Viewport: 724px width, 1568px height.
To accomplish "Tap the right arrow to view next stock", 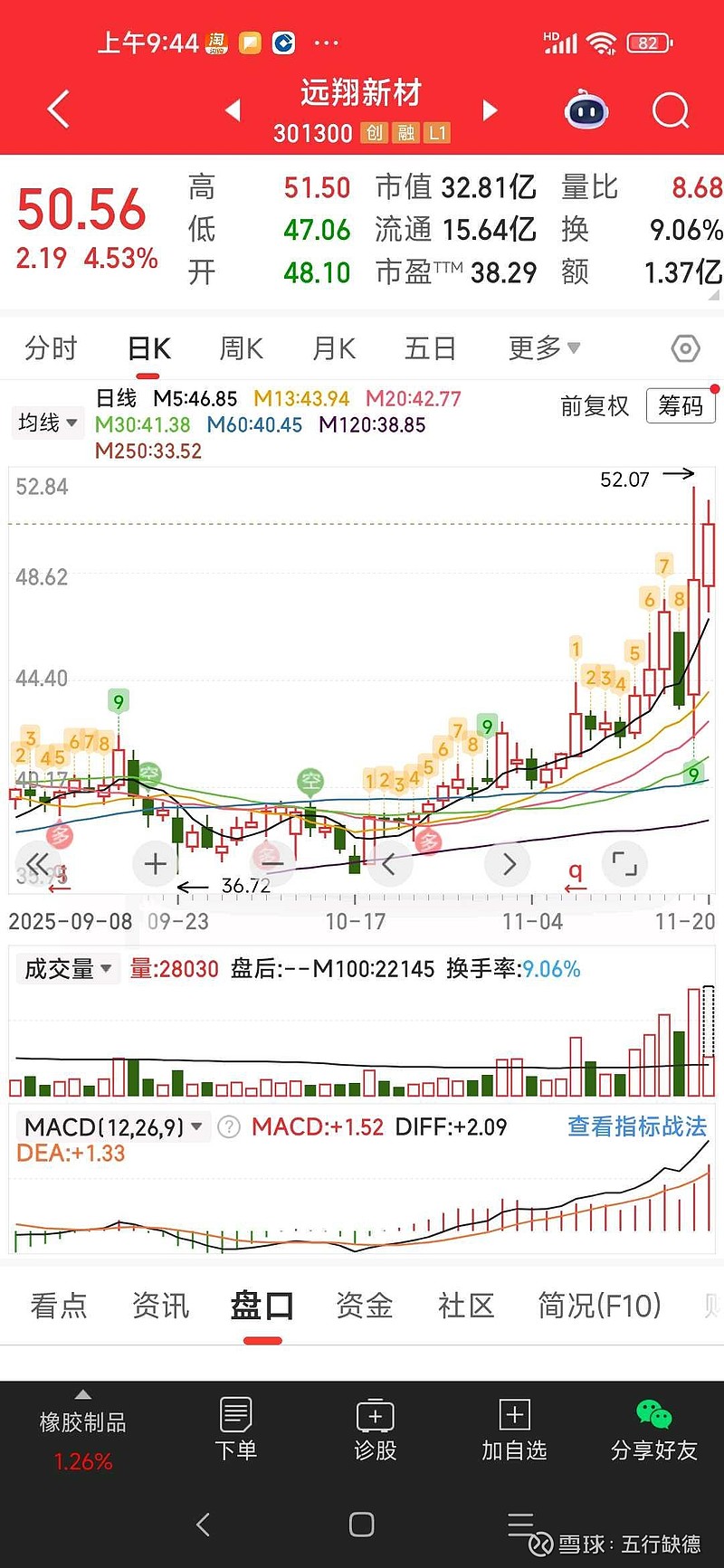I will click(490, 109).
